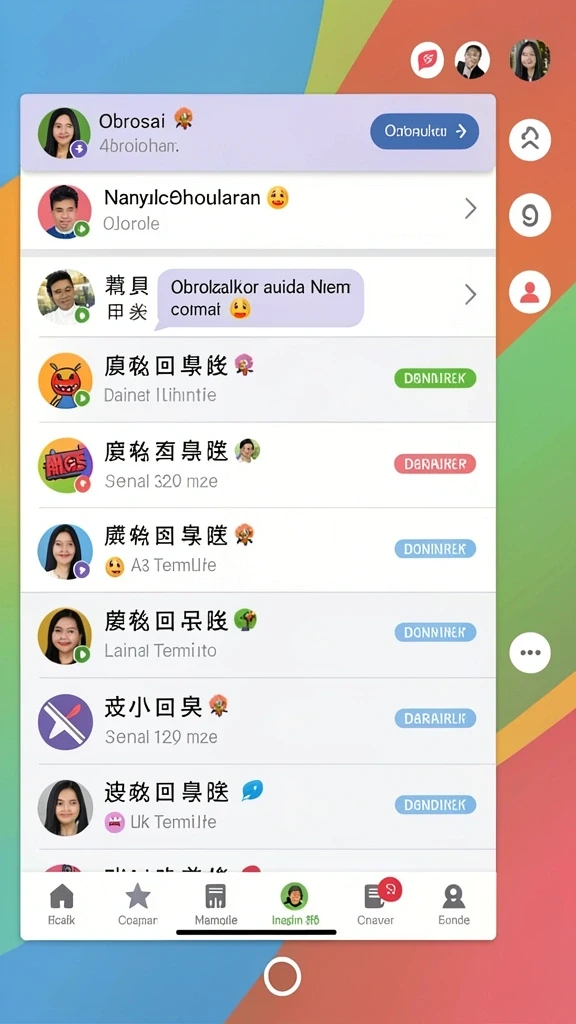Open the Obrosai profile row at the top
The width and height of the screenshot is (576, 1024).
click(258, 133)
